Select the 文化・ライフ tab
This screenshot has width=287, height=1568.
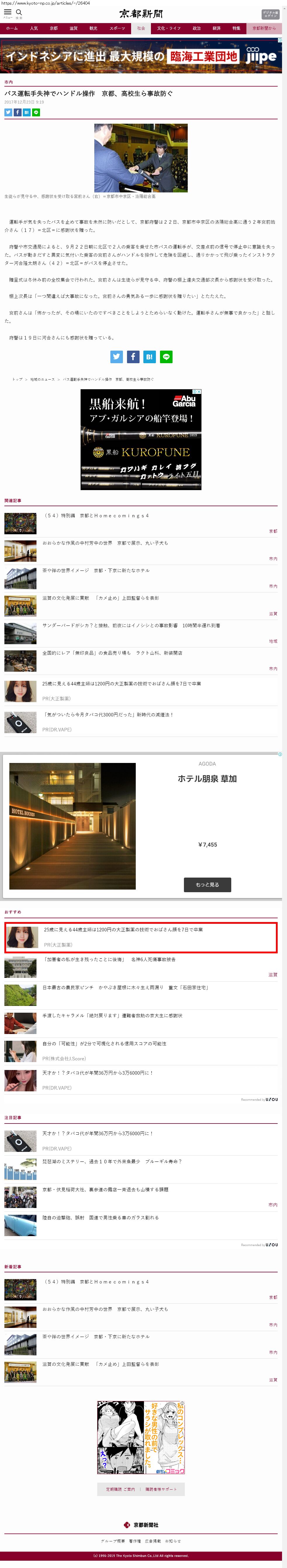tap(168, 28)
